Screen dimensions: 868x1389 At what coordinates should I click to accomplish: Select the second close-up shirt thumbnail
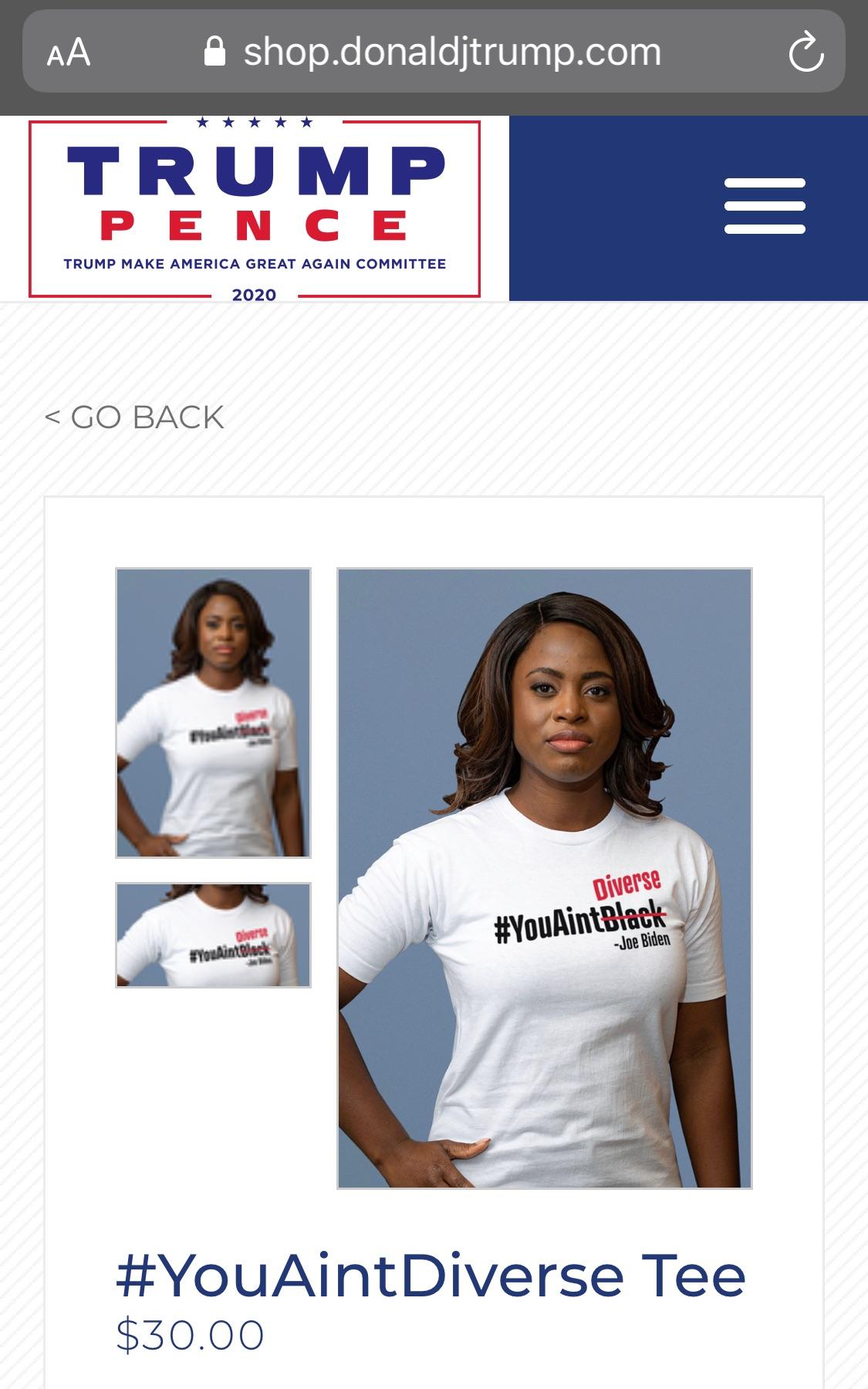point(213,935)
